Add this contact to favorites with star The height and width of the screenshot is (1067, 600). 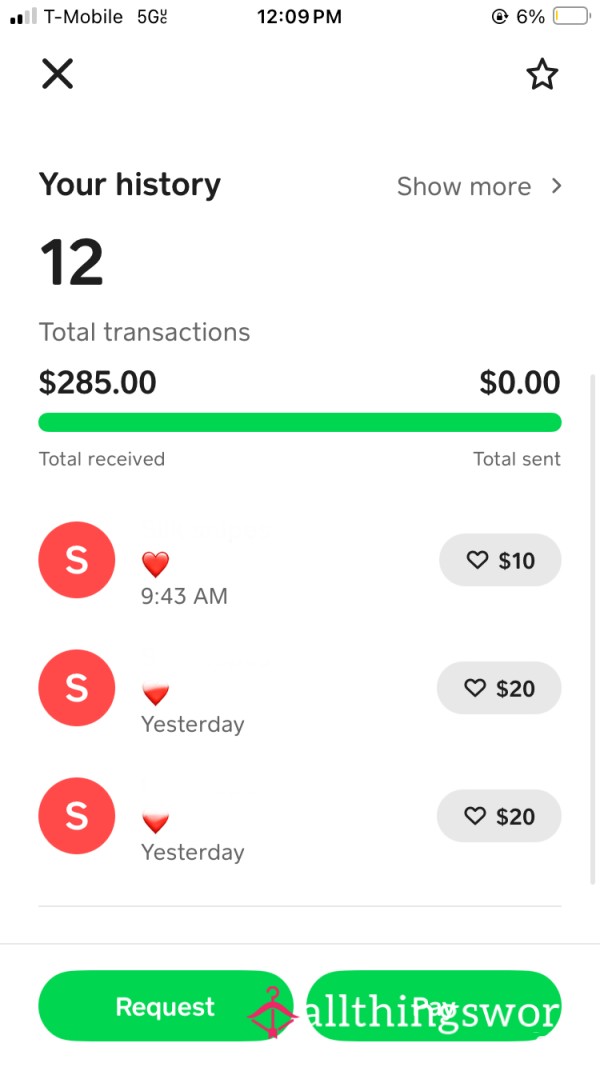542,73
